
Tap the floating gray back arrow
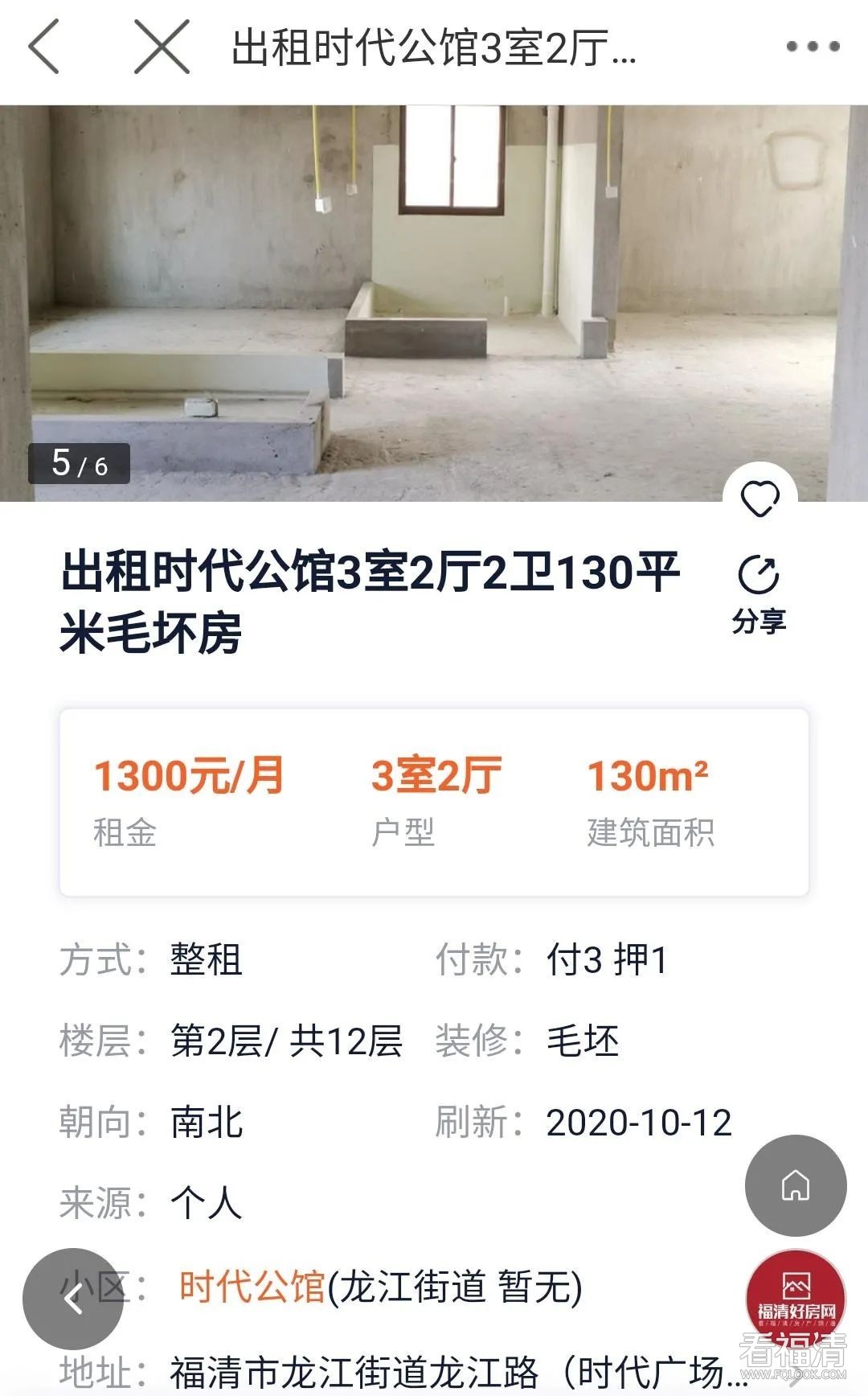(73, 1298)
